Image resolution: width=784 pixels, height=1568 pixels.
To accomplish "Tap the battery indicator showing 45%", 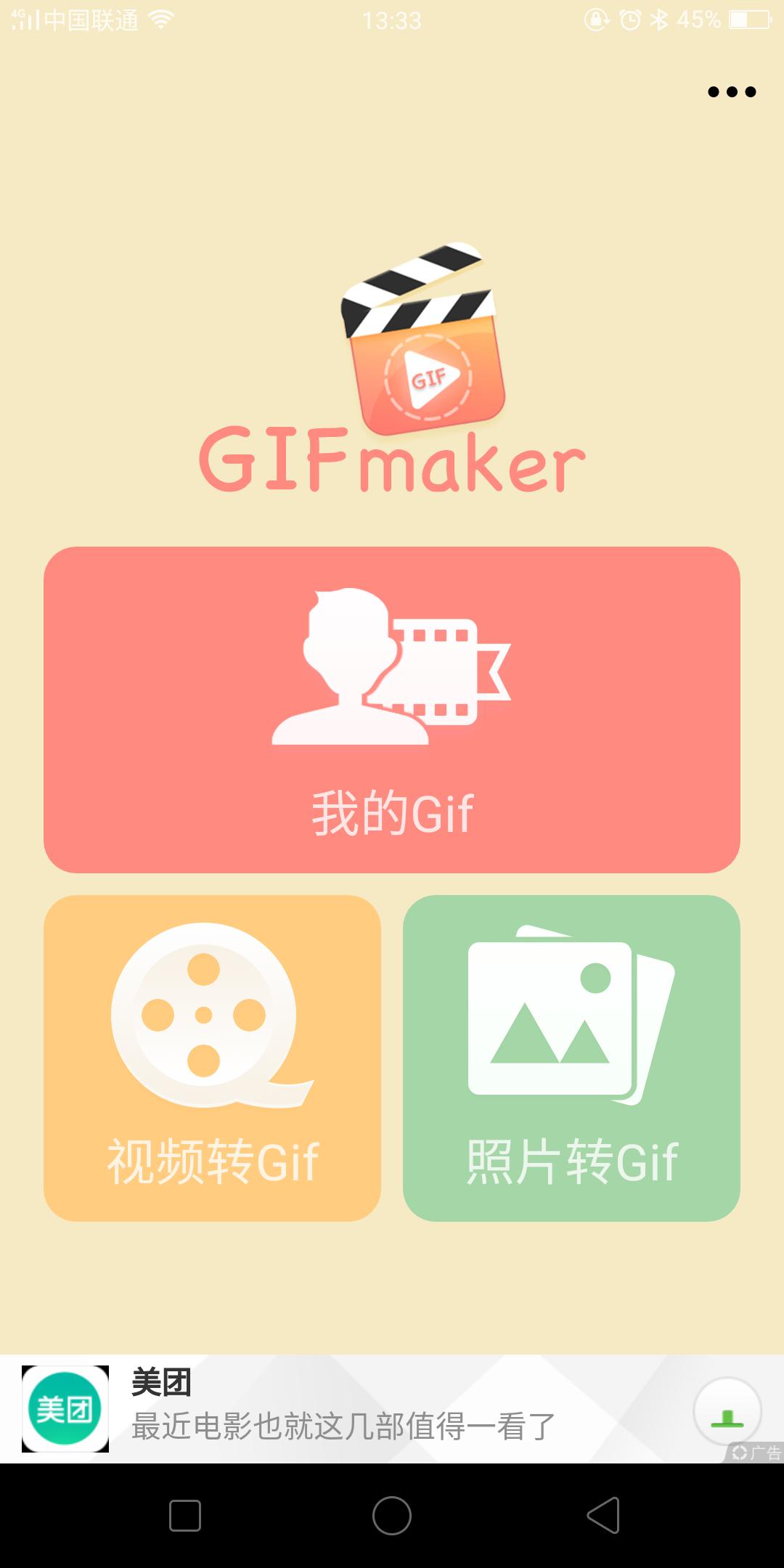I will [x=748, y=19].
